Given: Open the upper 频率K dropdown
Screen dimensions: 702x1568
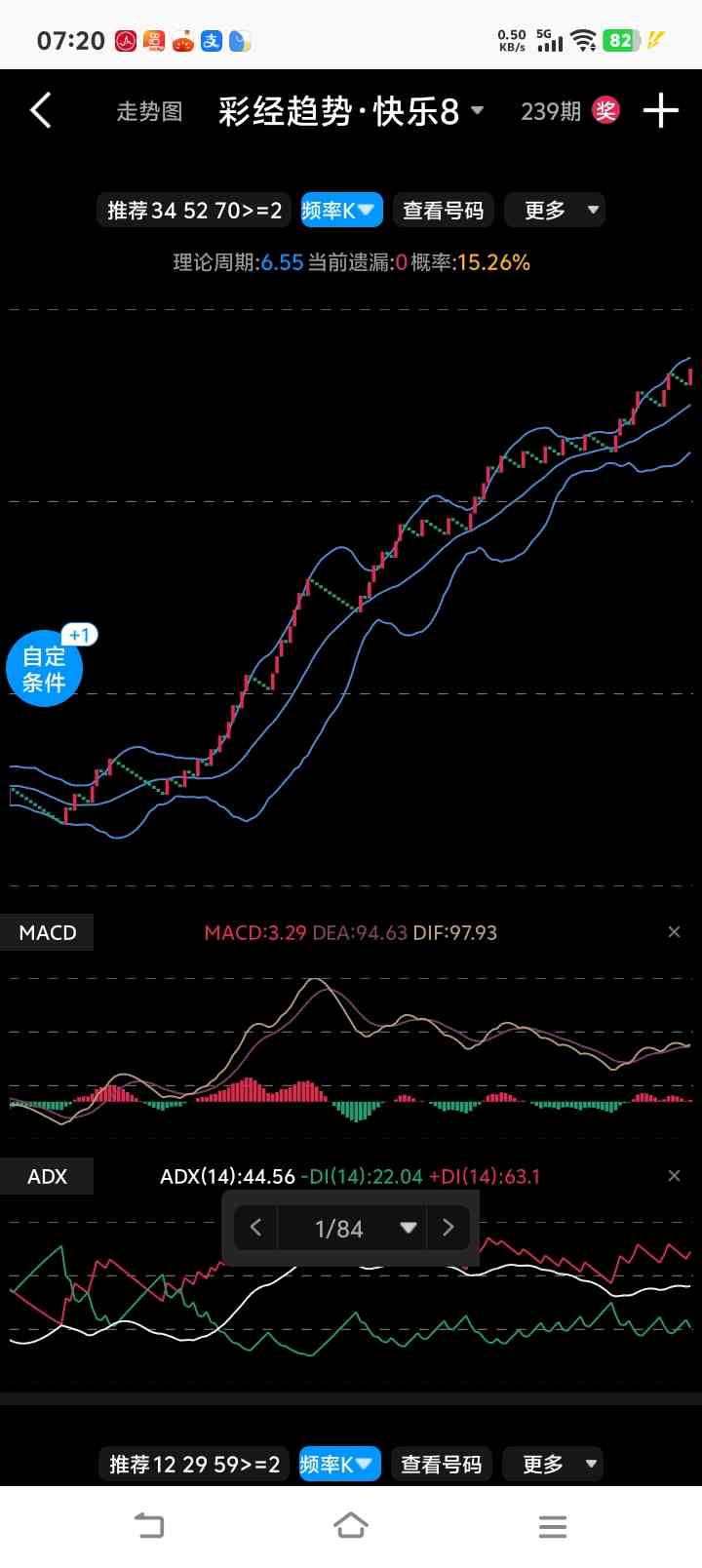Looking at the screenshot, I should (341, 211).
